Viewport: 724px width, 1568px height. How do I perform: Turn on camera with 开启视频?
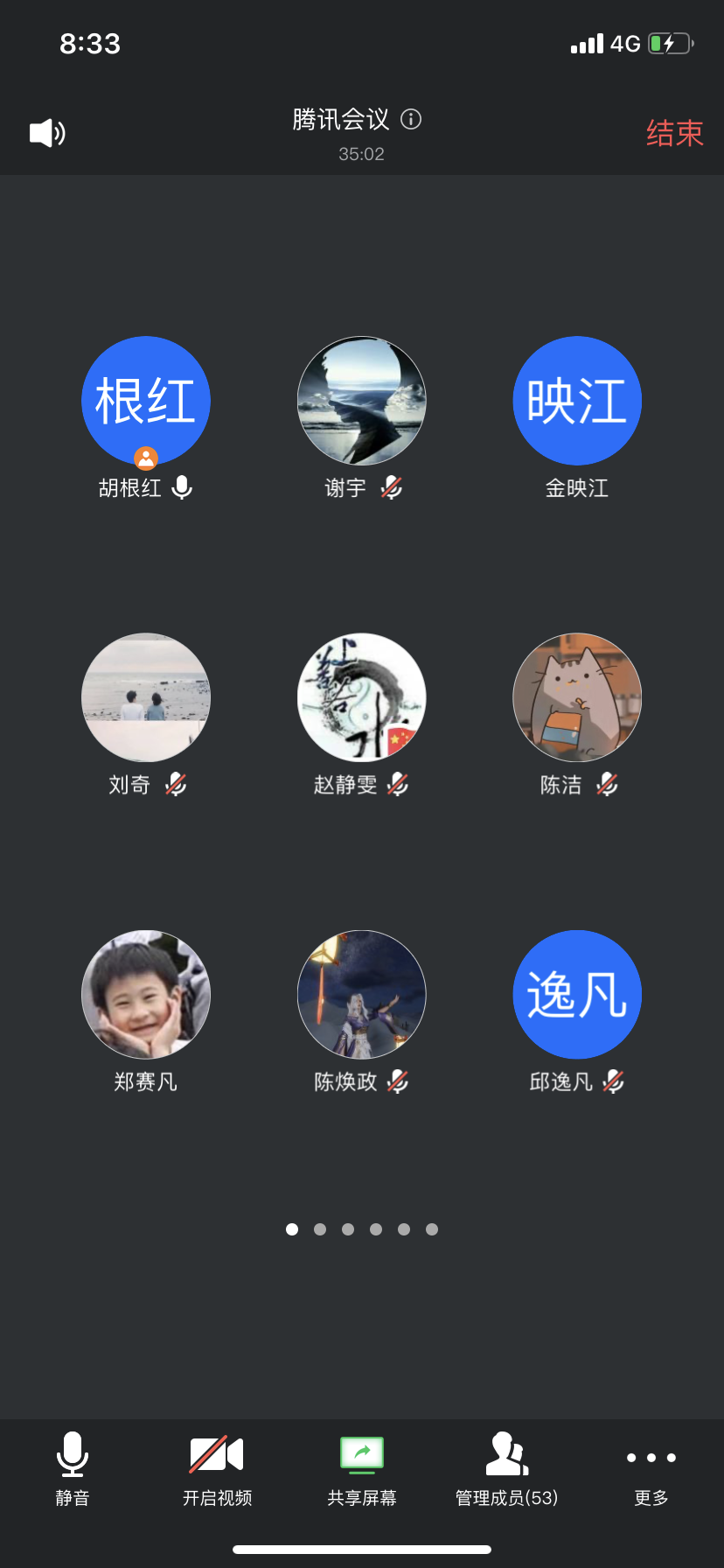pos(217,1470)
